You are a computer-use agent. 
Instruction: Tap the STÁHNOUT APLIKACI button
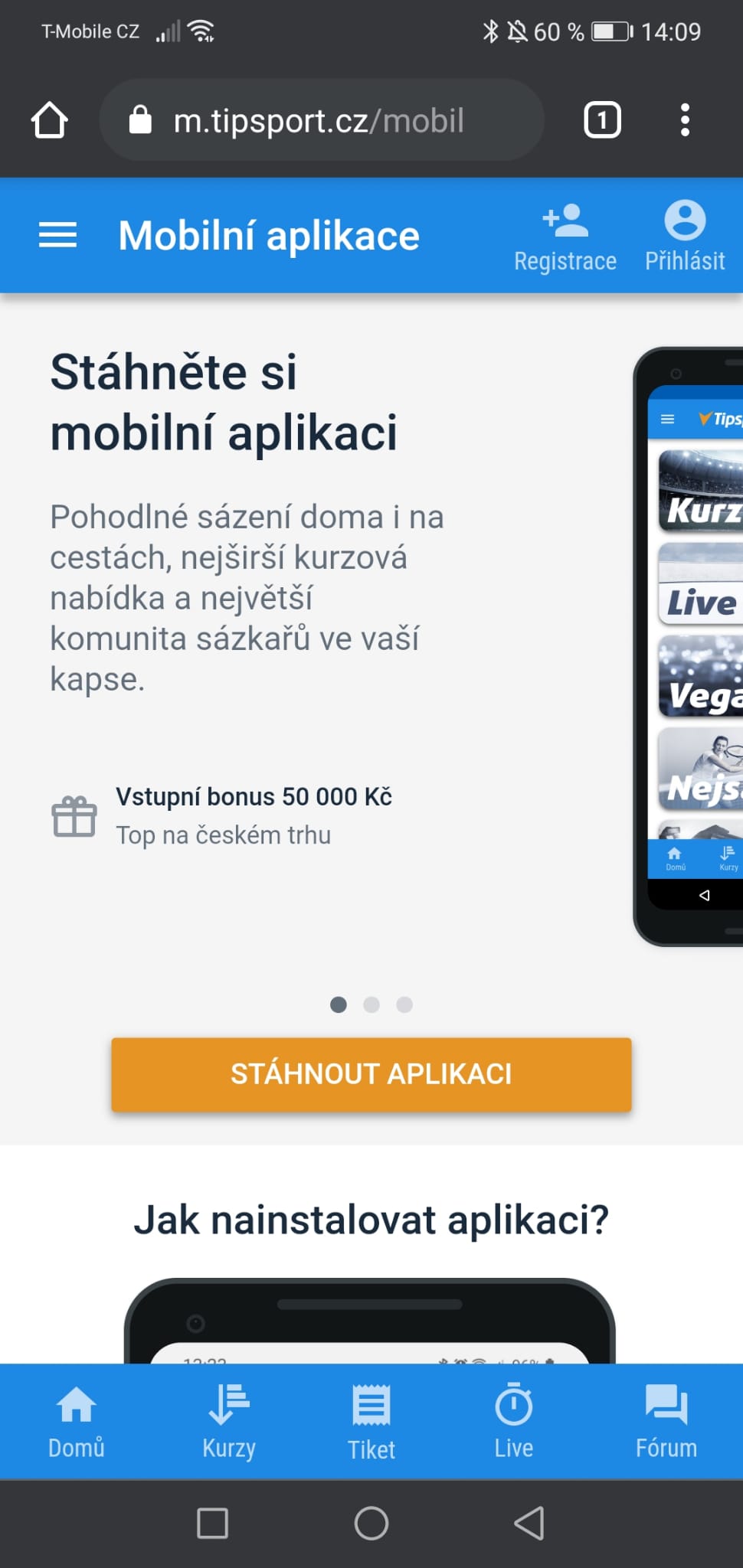371,1074
